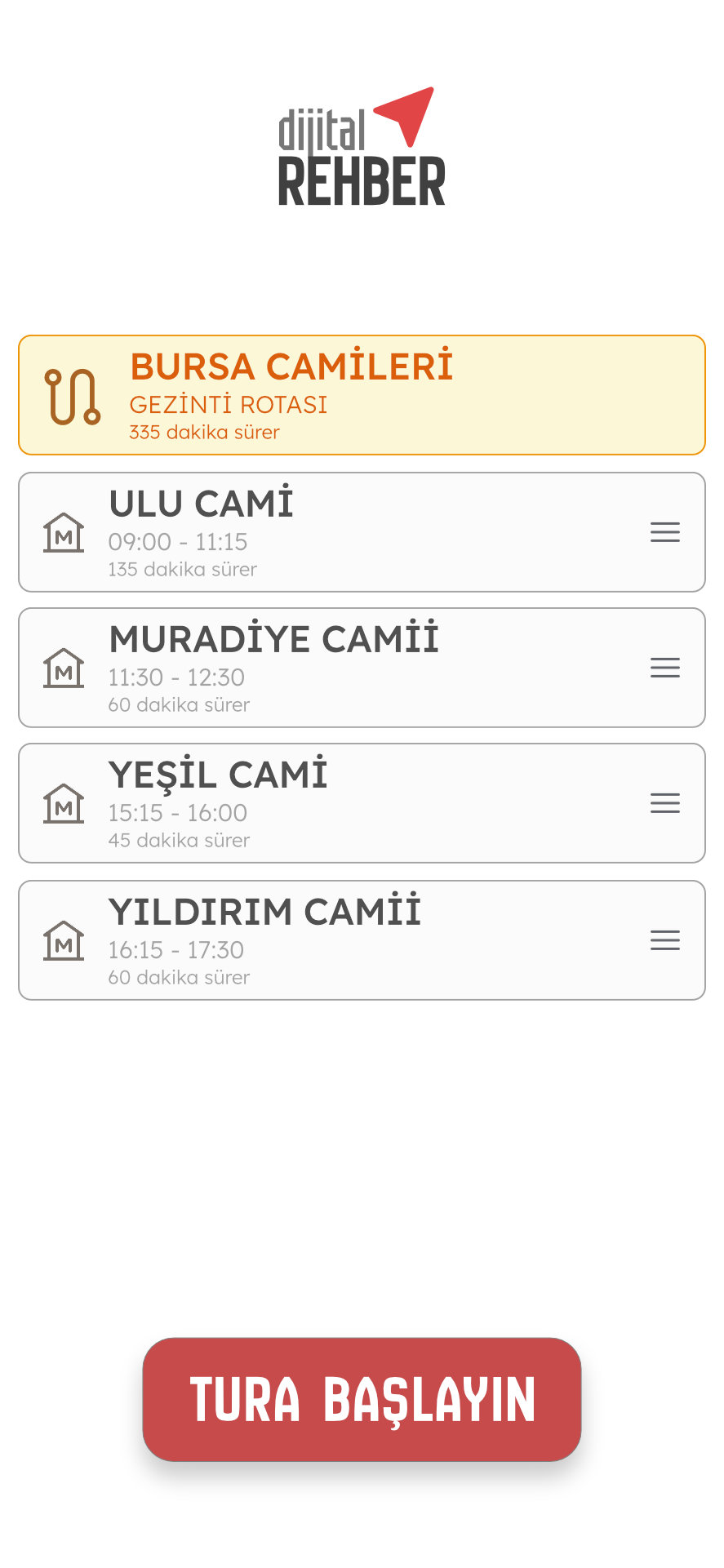Tap the reorder handle on Muradiye Camii

665,668
